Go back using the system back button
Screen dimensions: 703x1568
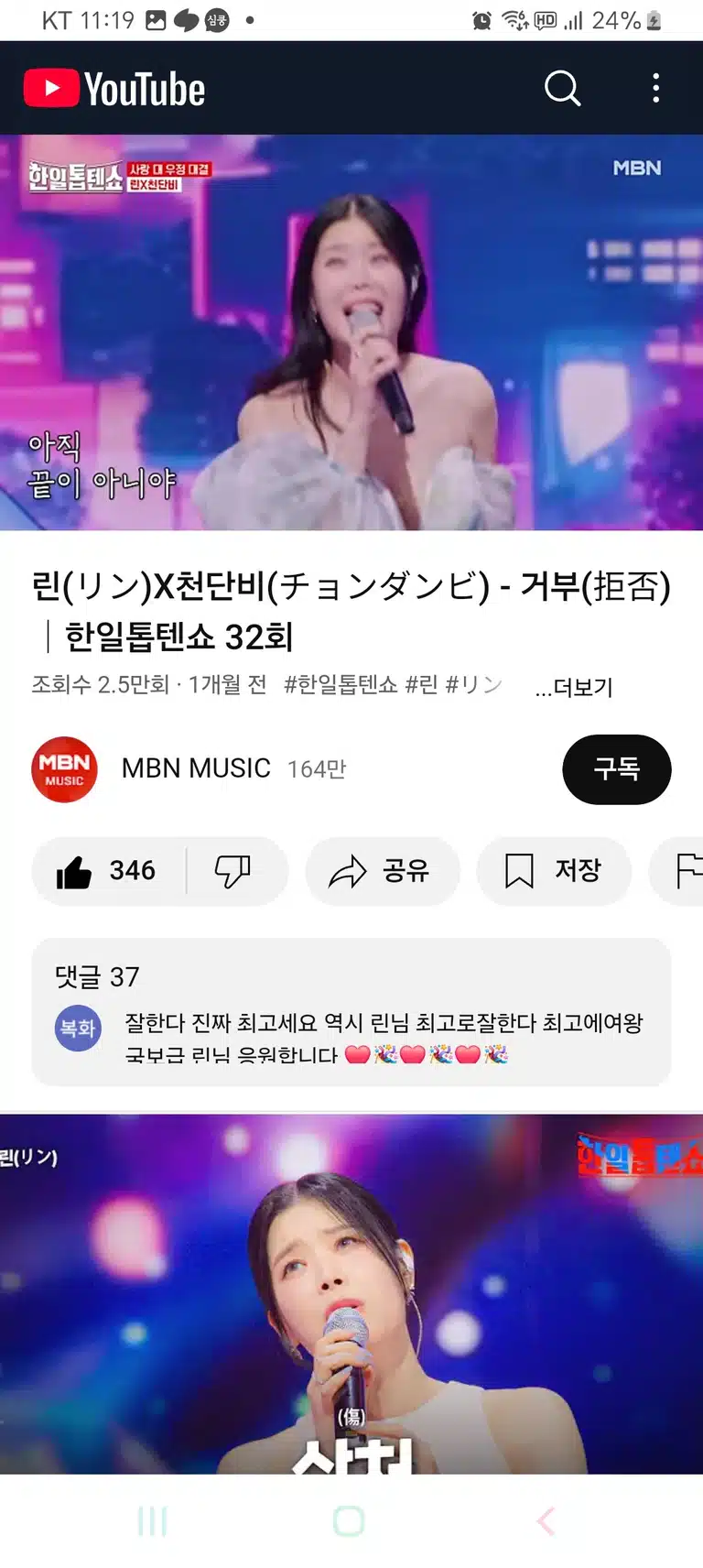[546, 1521]
